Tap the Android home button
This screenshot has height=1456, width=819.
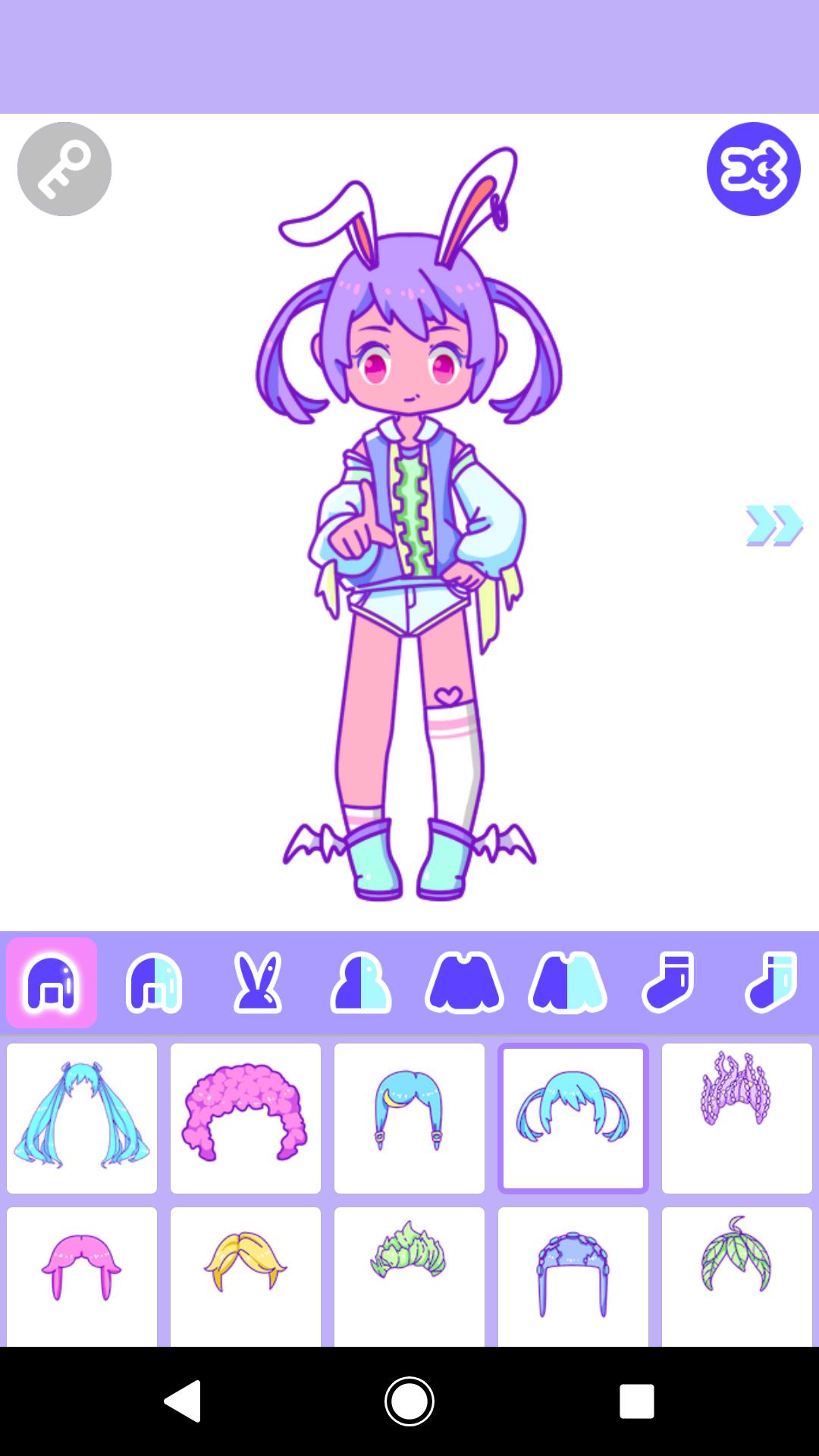tap(409, 1401)
